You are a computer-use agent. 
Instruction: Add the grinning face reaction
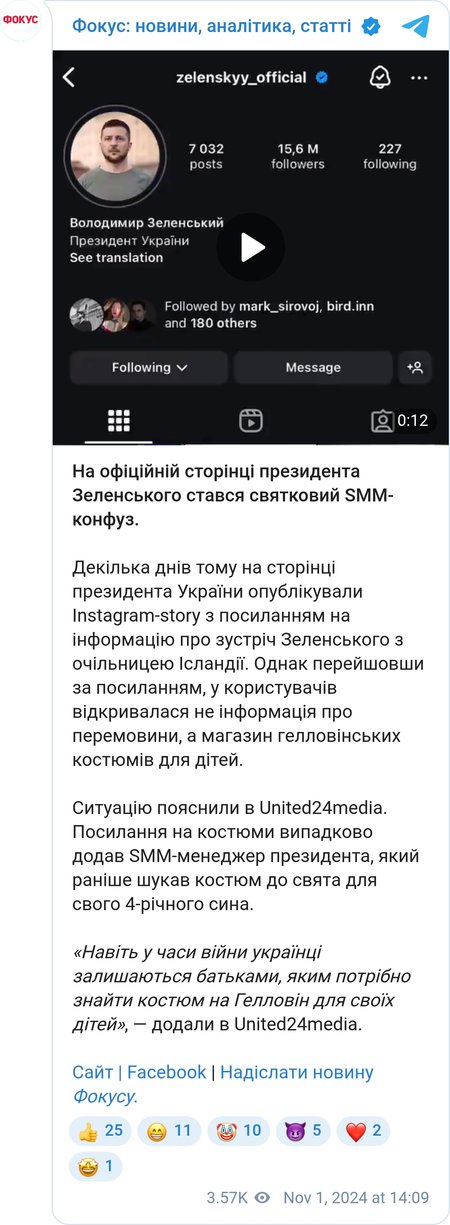click(x=168, y=1131)
